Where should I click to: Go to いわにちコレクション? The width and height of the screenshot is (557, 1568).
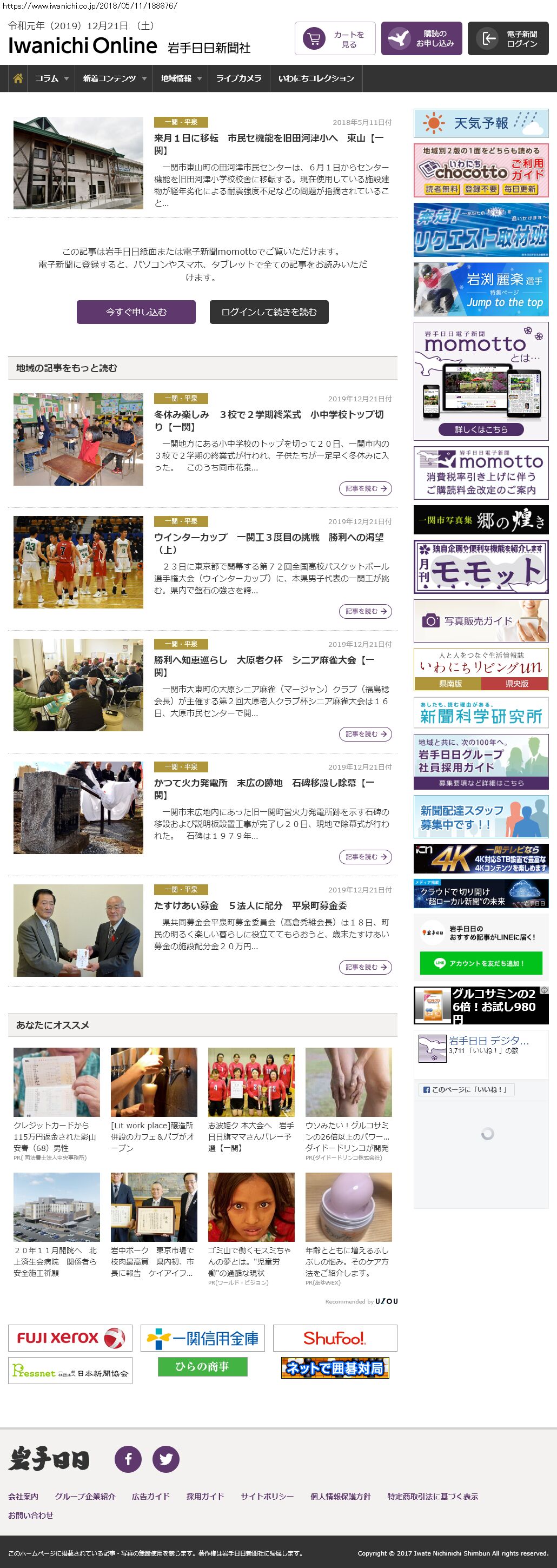[316, 78]
